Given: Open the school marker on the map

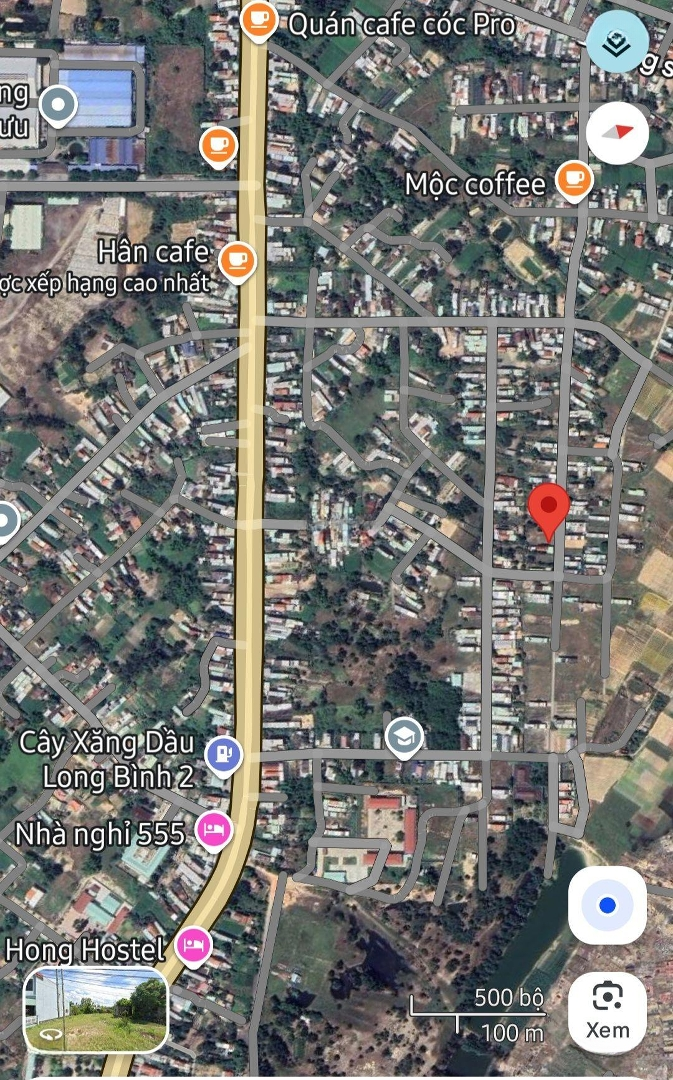Looking at the screenshot, I should [403, 739].
